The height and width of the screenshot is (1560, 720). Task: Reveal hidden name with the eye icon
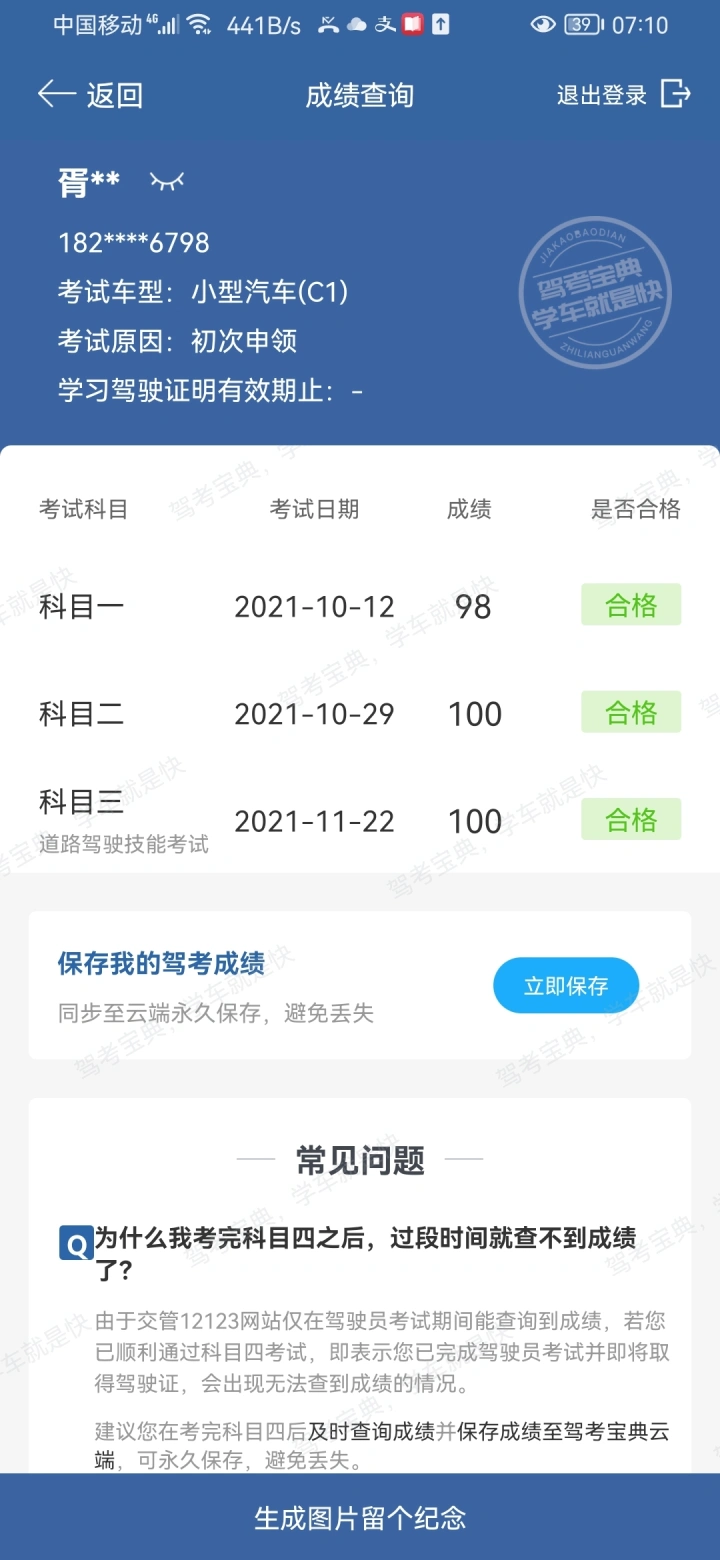(x=167, y=181)
